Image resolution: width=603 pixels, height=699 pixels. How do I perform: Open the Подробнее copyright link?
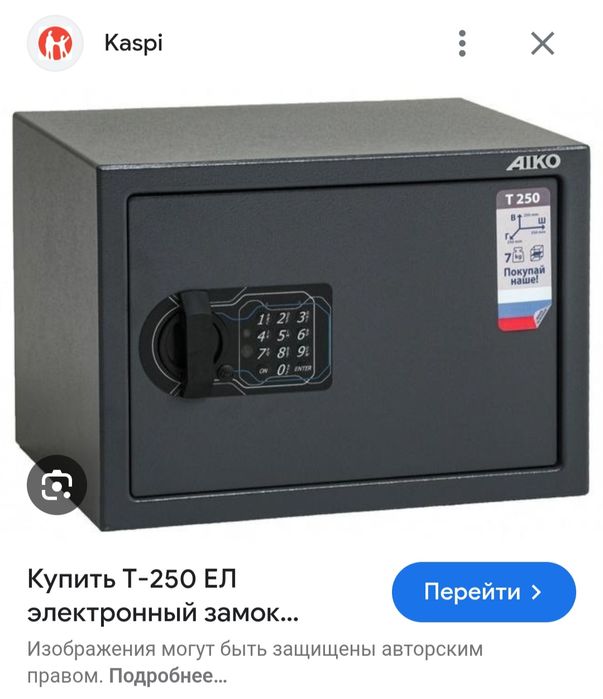click(167, 675)
